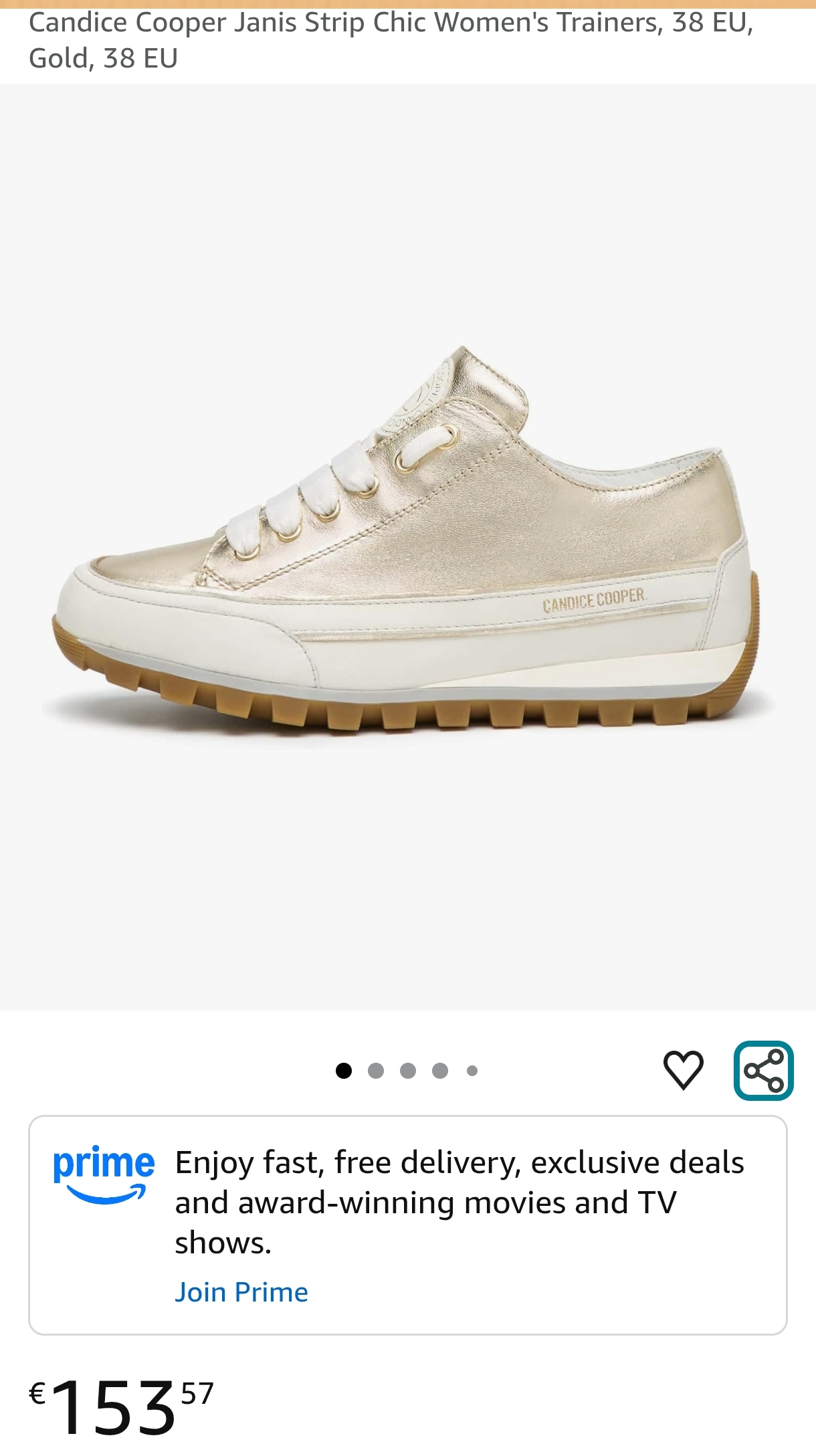Screen dimensions: 816x1456
Task: Add the trainers to wish list with heart icon
Action: point(683,1070)
